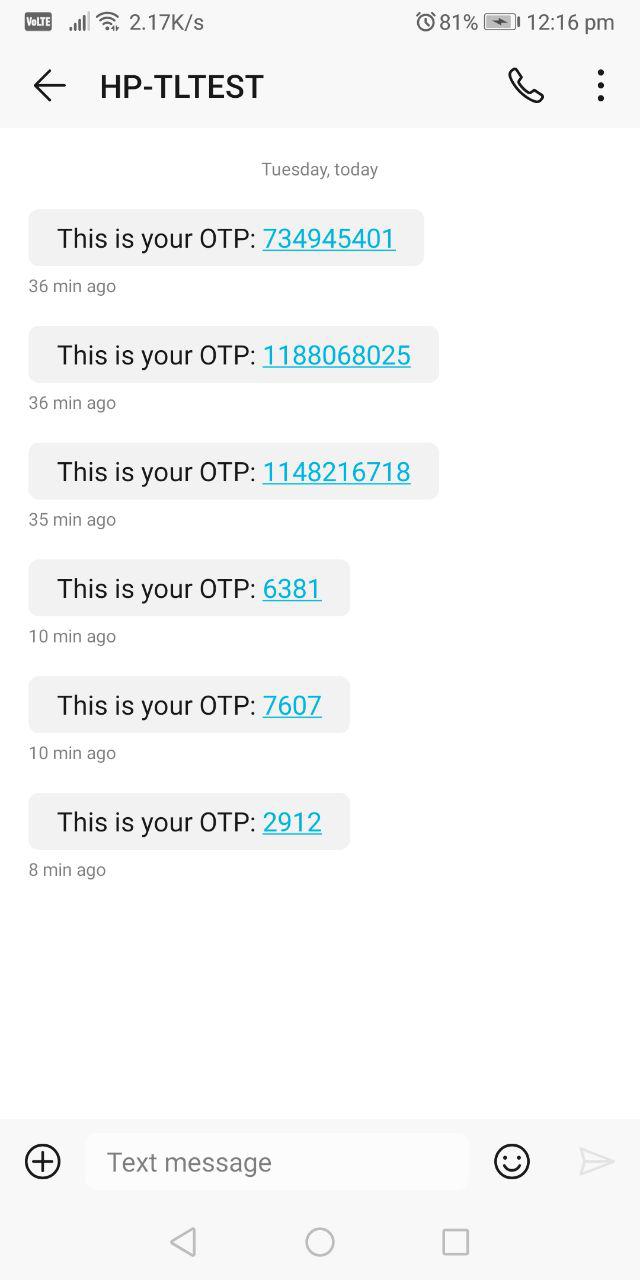
Task: Open the emoji picker
Action: pos(511,1161)
